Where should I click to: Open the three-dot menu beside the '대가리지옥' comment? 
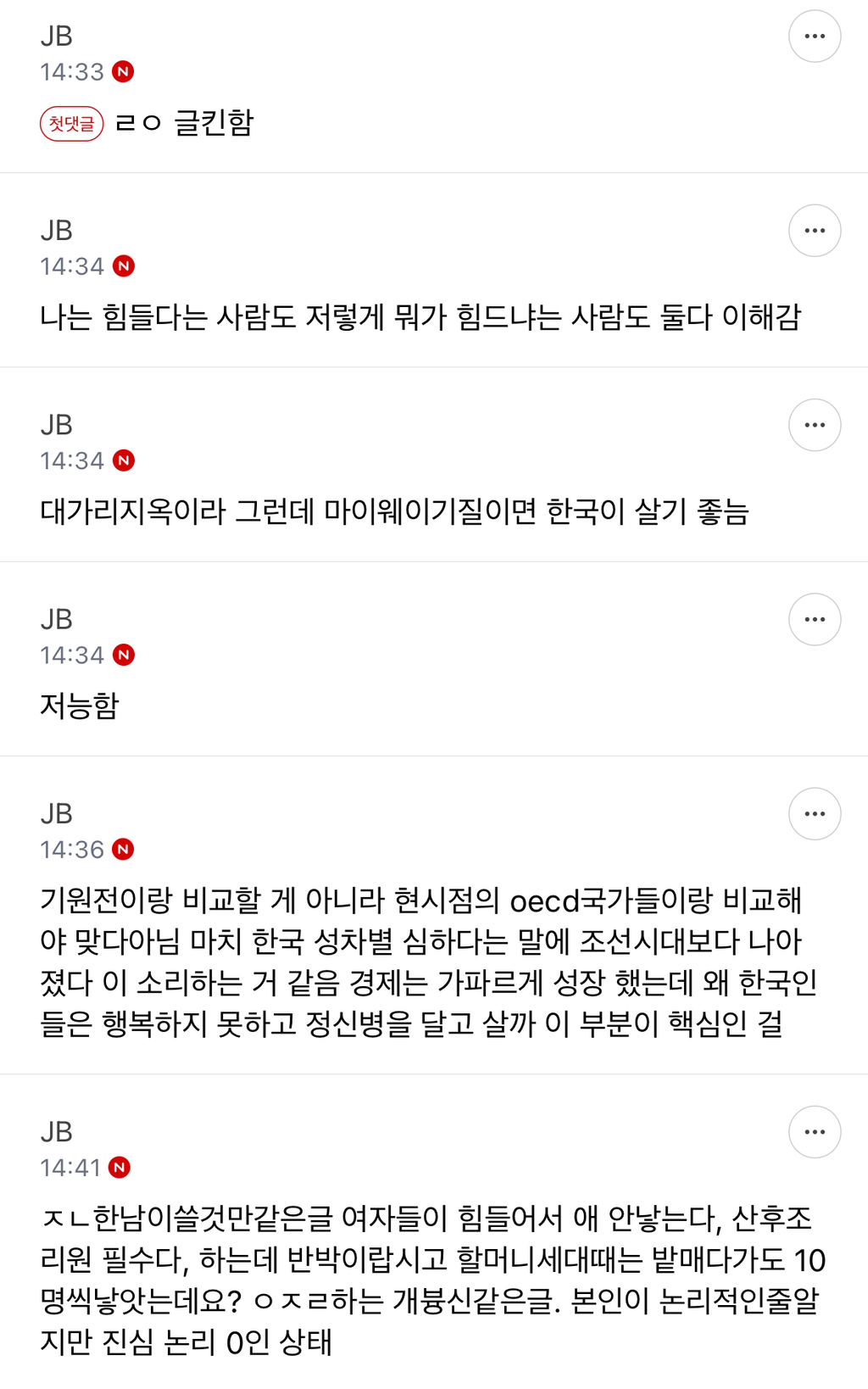click(x=815, y=423)
